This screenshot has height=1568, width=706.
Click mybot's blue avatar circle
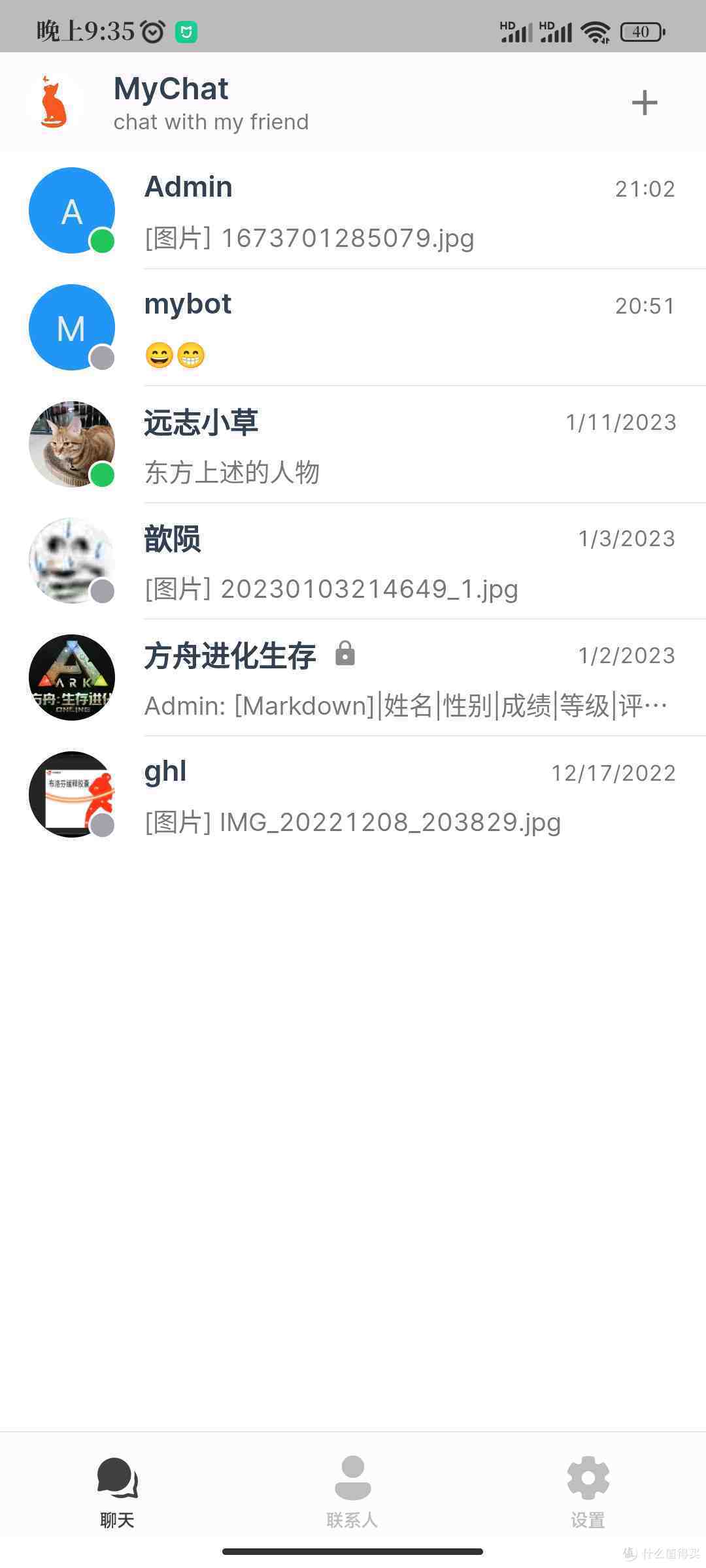click(x=71, y=327)
